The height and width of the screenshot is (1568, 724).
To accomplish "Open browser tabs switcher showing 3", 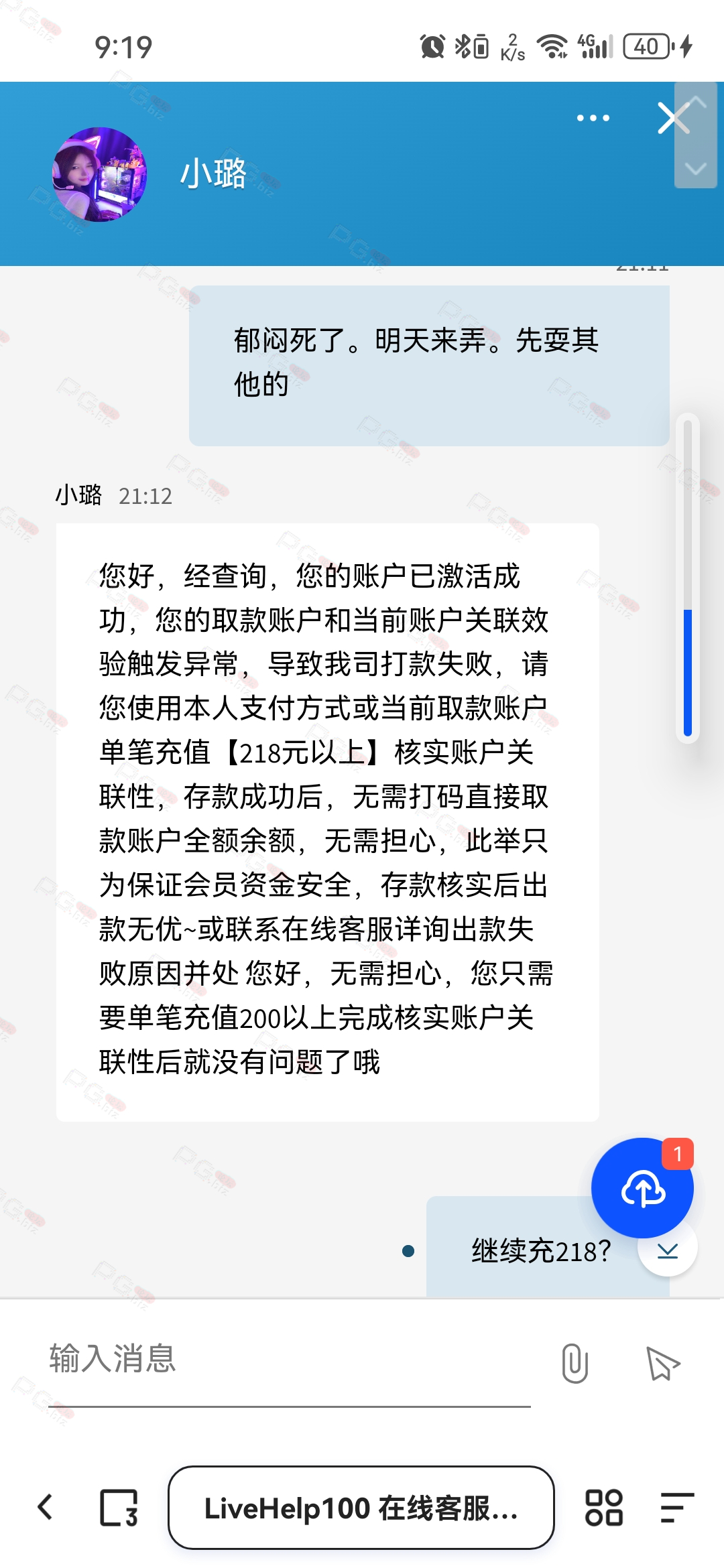I will pos(119,1508).
